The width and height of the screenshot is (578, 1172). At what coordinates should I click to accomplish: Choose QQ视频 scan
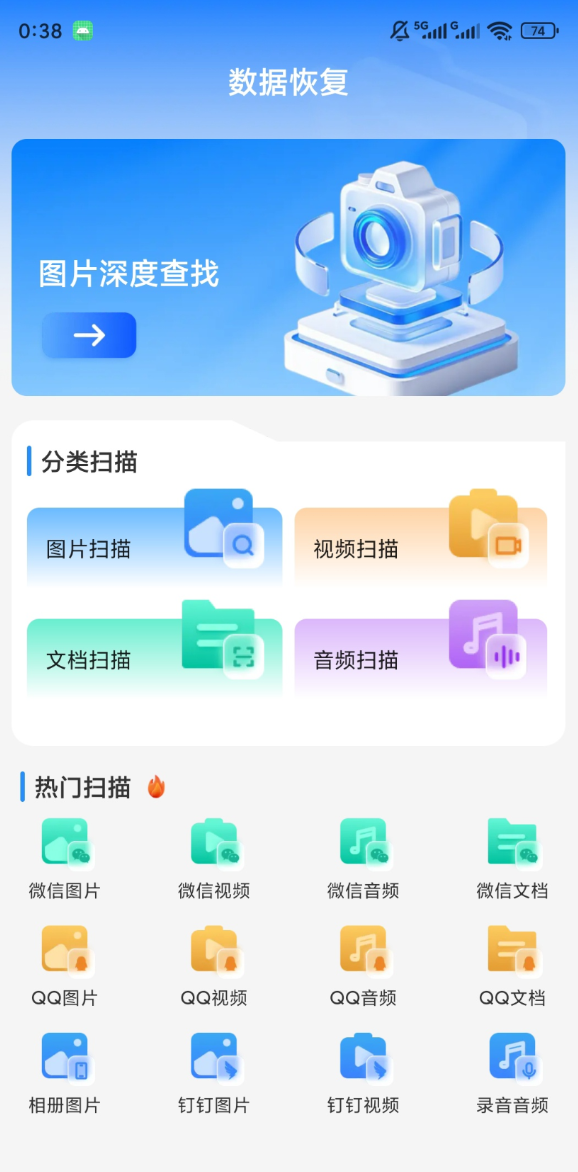[x=214, y=966]
